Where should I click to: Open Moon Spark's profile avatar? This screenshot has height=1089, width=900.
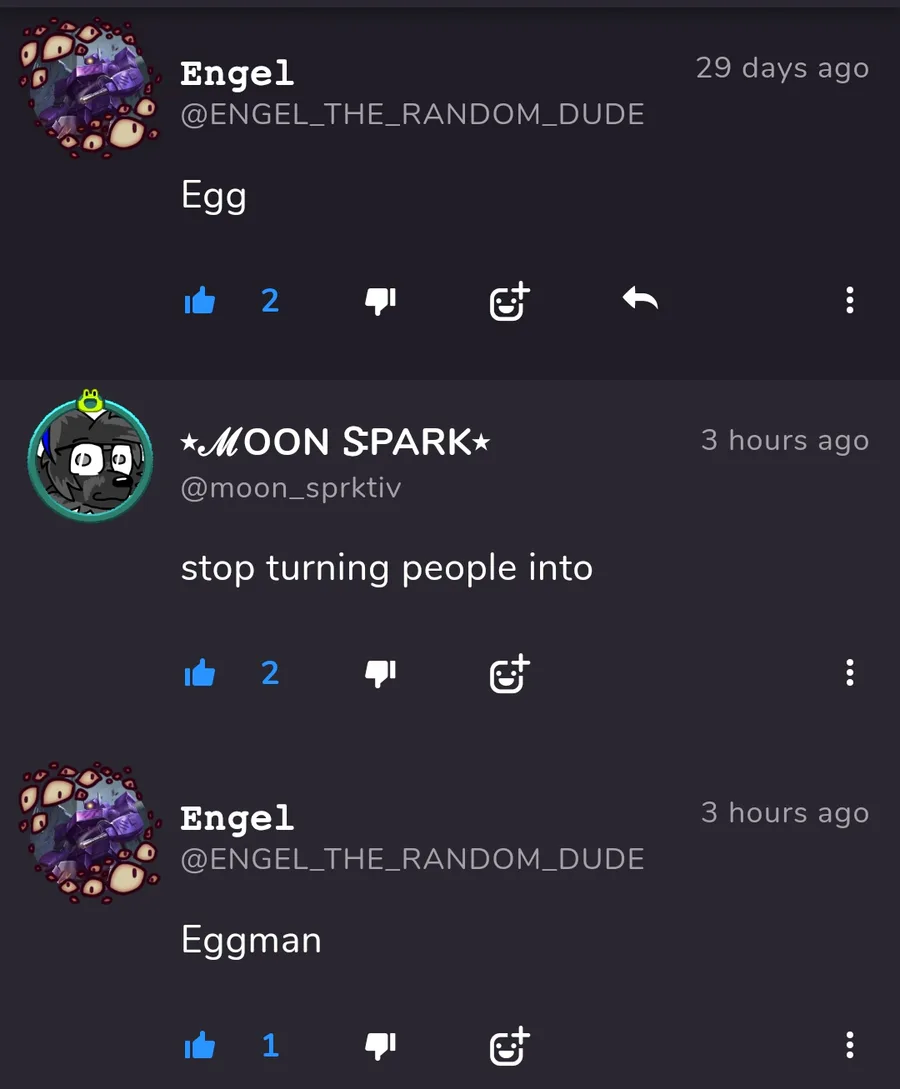coord(90,458)
